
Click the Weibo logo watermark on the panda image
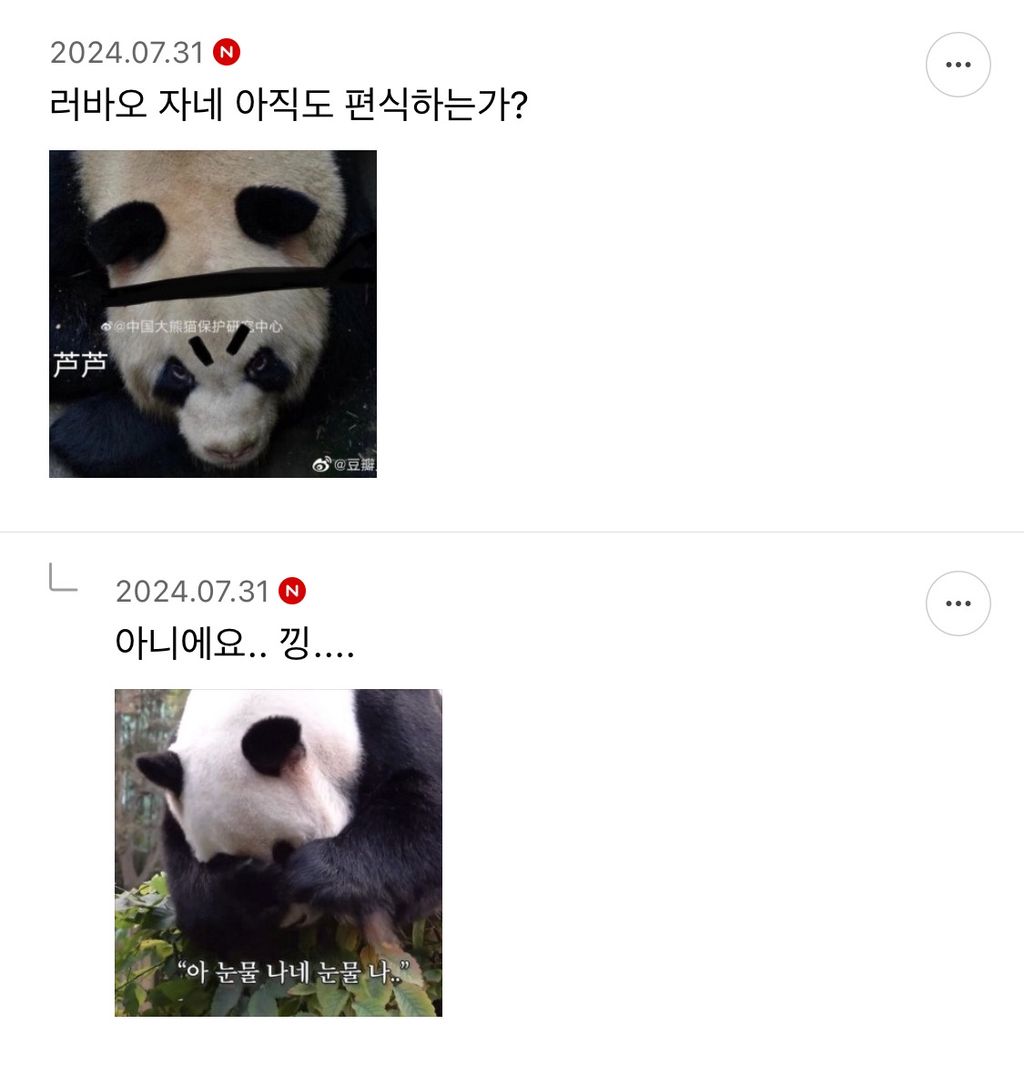click(x=320, y=463)
